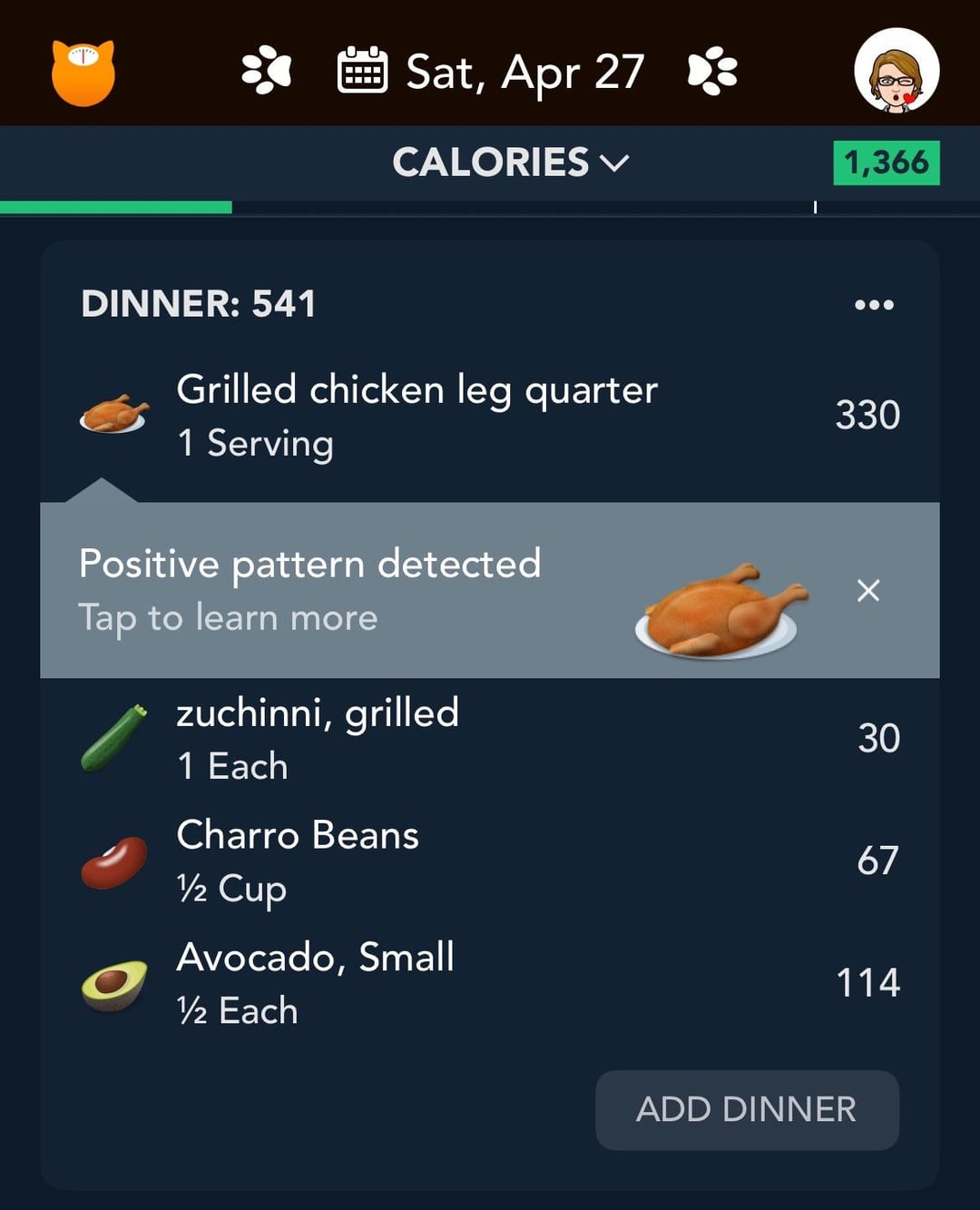This screenshot has width=980, height=1210.
Task: Open the profile avatar
Action: click(896, 71)
